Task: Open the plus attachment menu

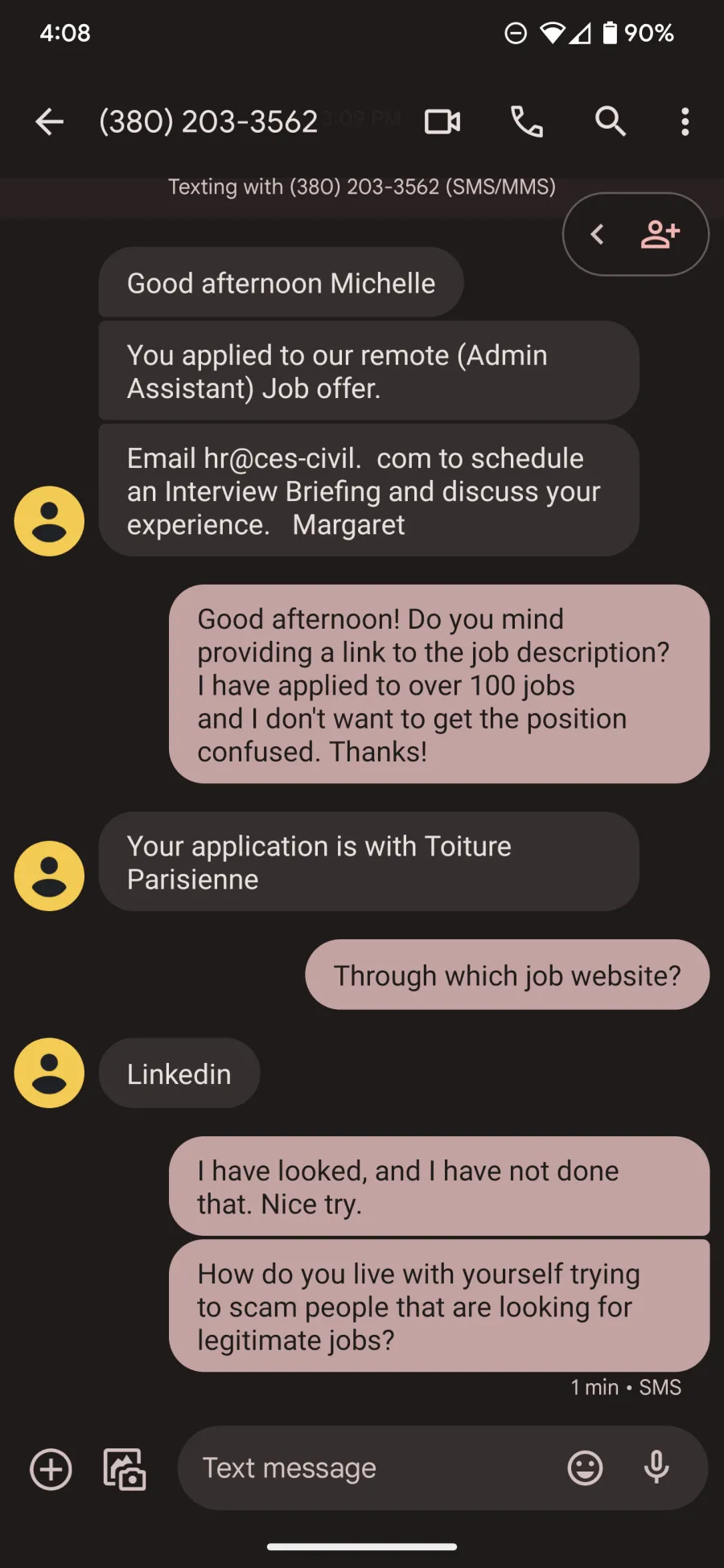Action: (51, 1469)
